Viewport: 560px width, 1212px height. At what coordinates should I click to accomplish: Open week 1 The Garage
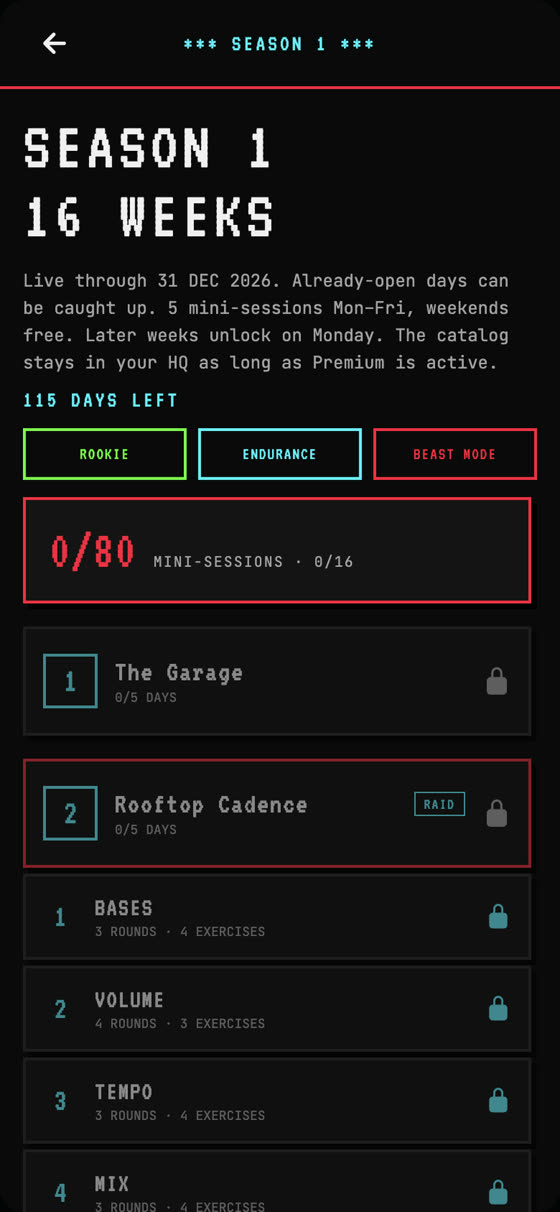[277, 681]
